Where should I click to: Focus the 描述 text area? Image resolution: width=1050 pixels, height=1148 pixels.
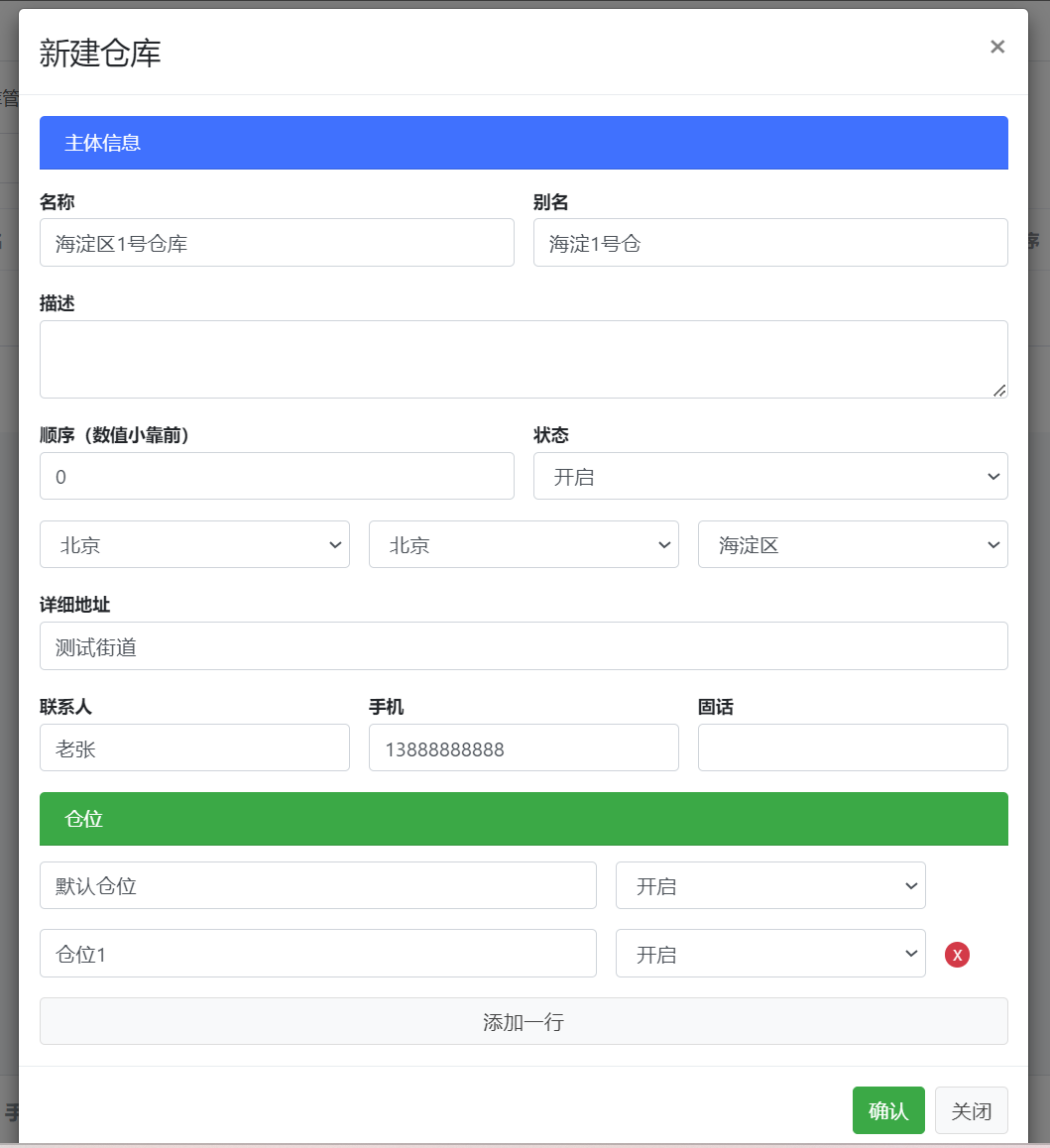pos(523,359)
